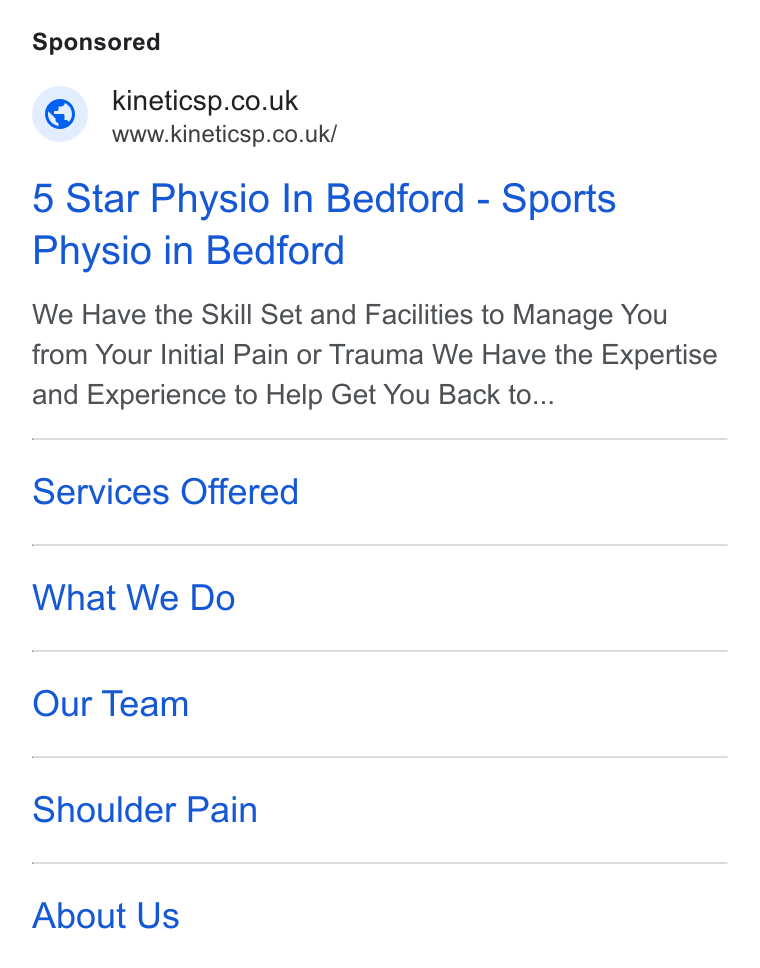The height and width of the screenshot is (968, 760).
Task: Open the 5 Star Physio In Bedford headline
Action: [x=324, y=225]
